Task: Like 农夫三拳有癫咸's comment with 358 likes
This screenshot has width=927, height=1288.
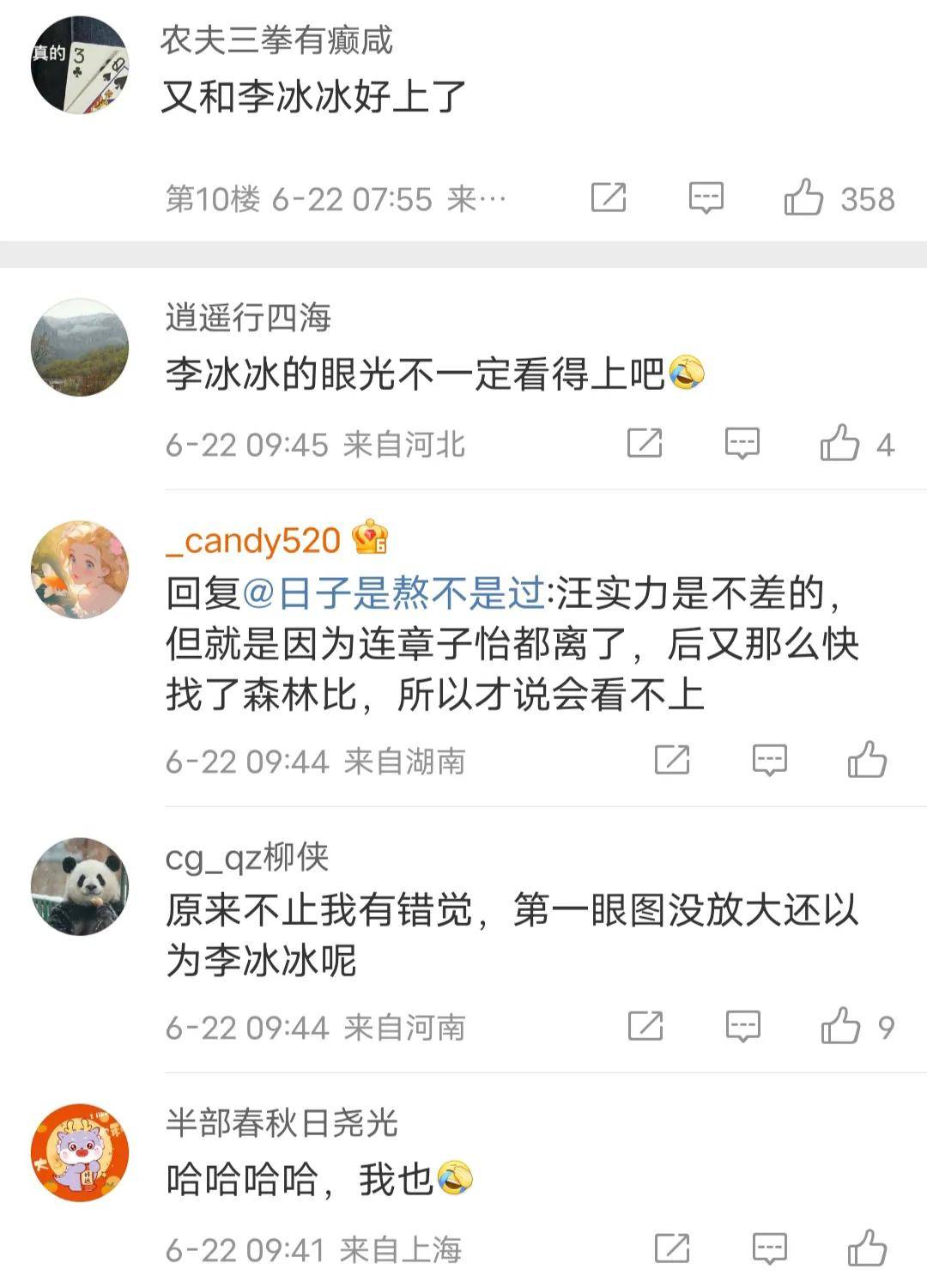Action: [803, 198]
